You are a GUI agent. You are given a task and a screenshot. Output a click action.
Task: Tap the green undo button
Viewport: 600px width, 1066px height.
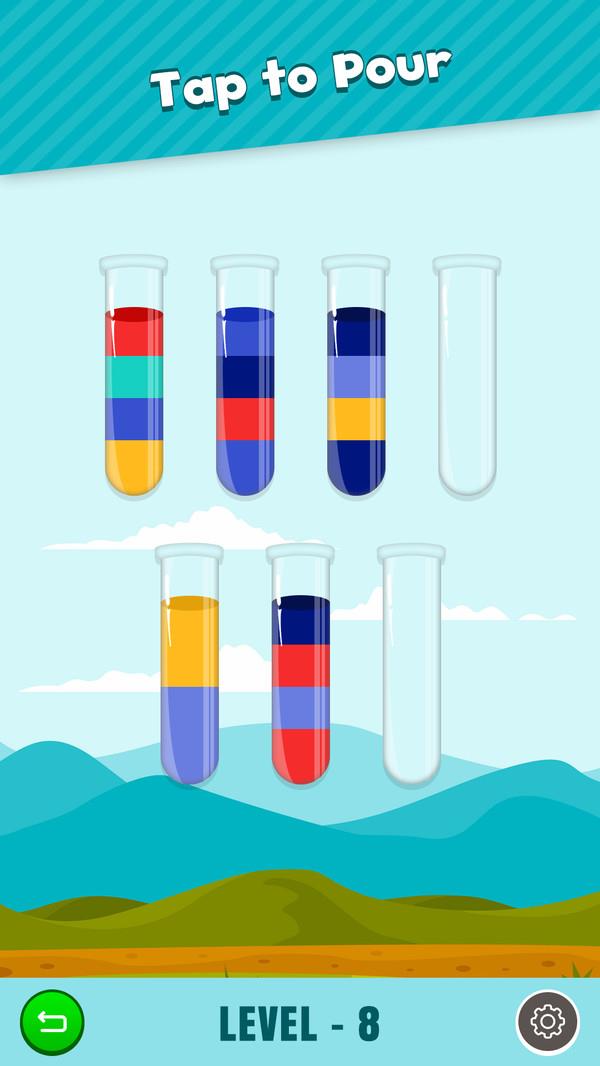coord(52,1022)
